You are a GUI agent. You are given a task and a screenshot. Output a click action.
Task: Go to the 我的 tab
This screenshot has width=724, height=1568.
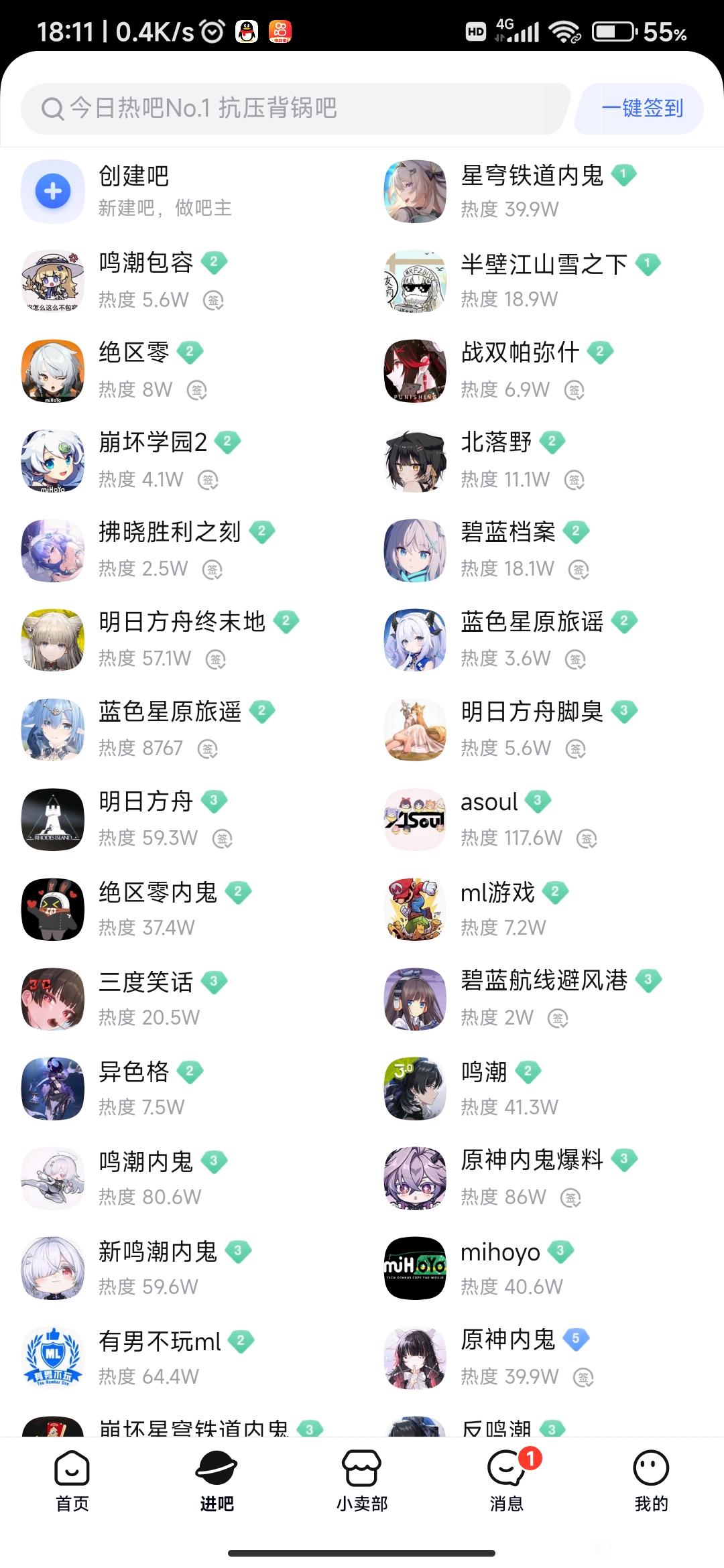click(x=651, y=1480)
